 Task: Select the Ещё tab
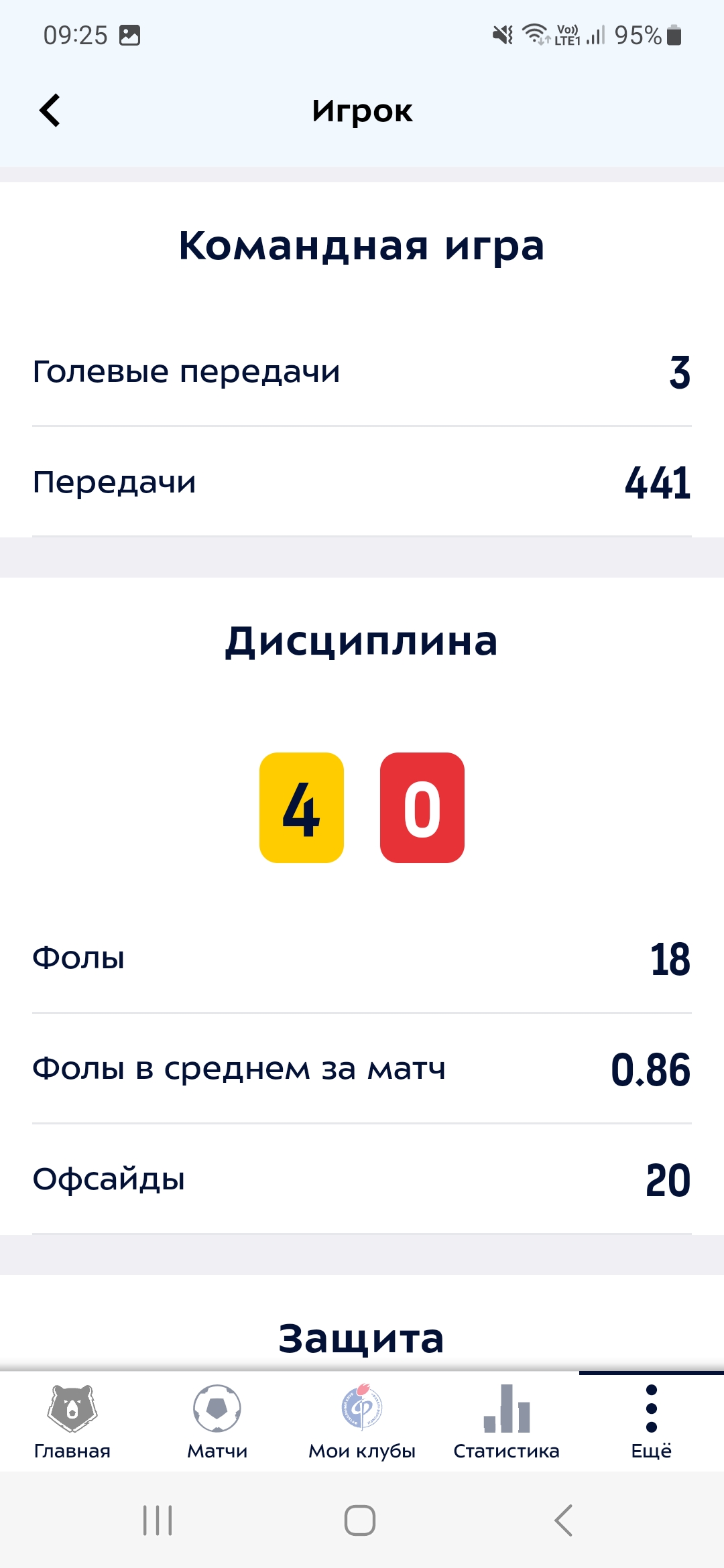tap(652, 1422)
